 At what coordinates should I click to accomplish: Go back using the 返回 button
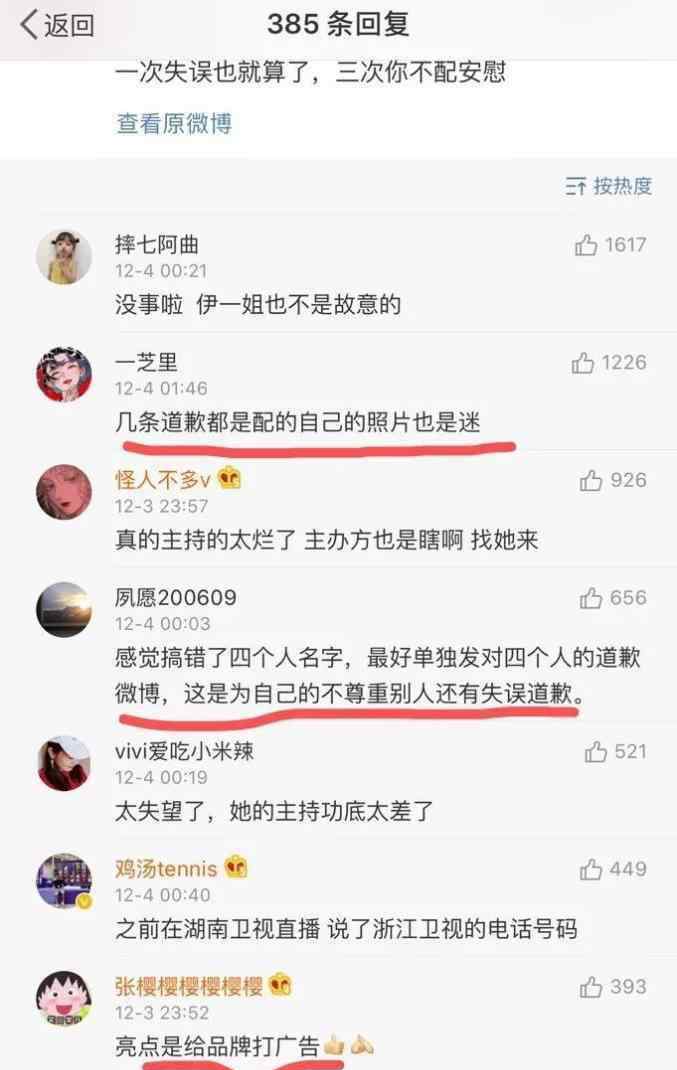click(x=57, y=25)
